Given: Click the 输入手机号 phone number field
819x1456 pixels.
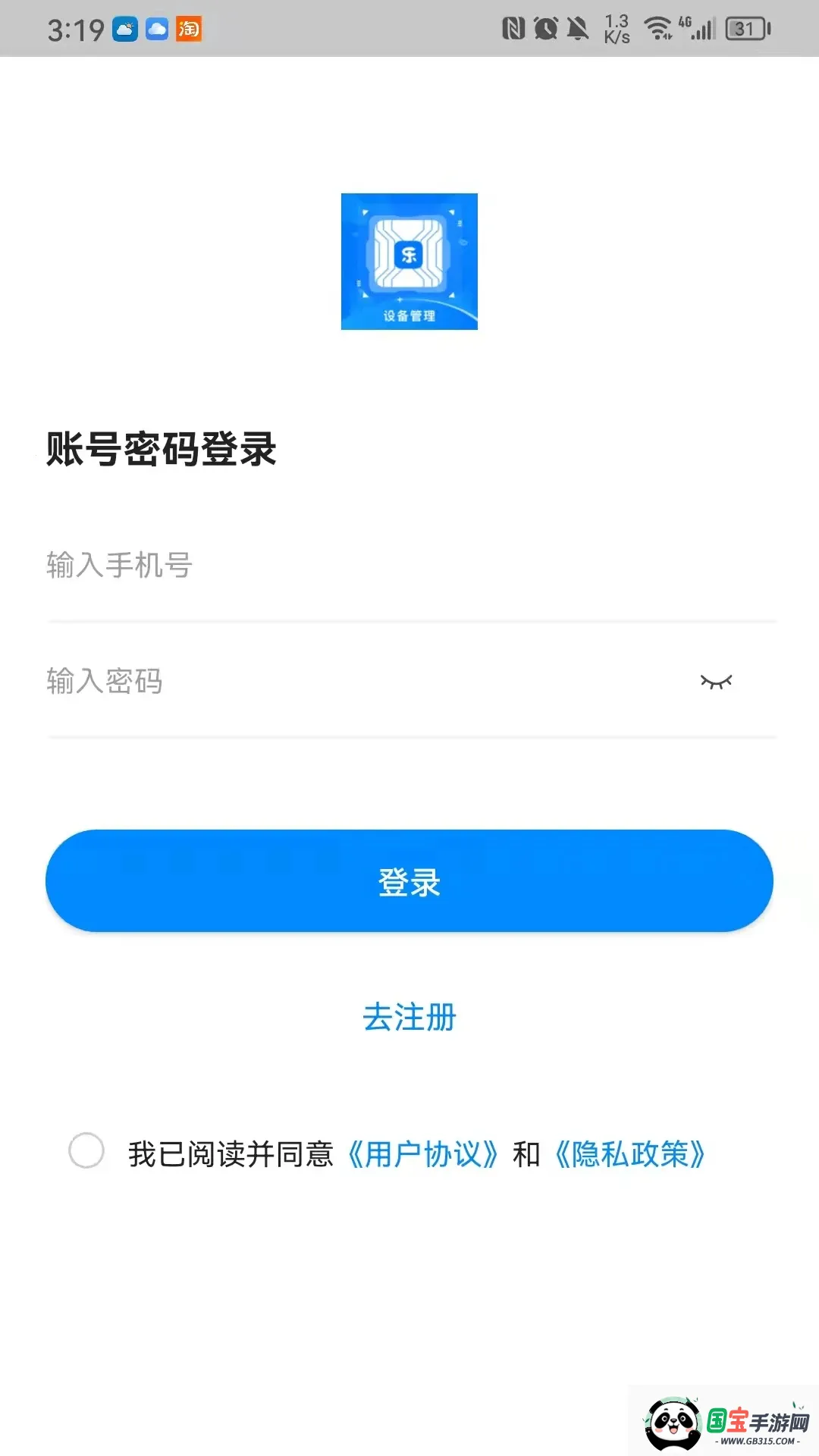Looking at the screenshot, I should [x=303, y=565].
